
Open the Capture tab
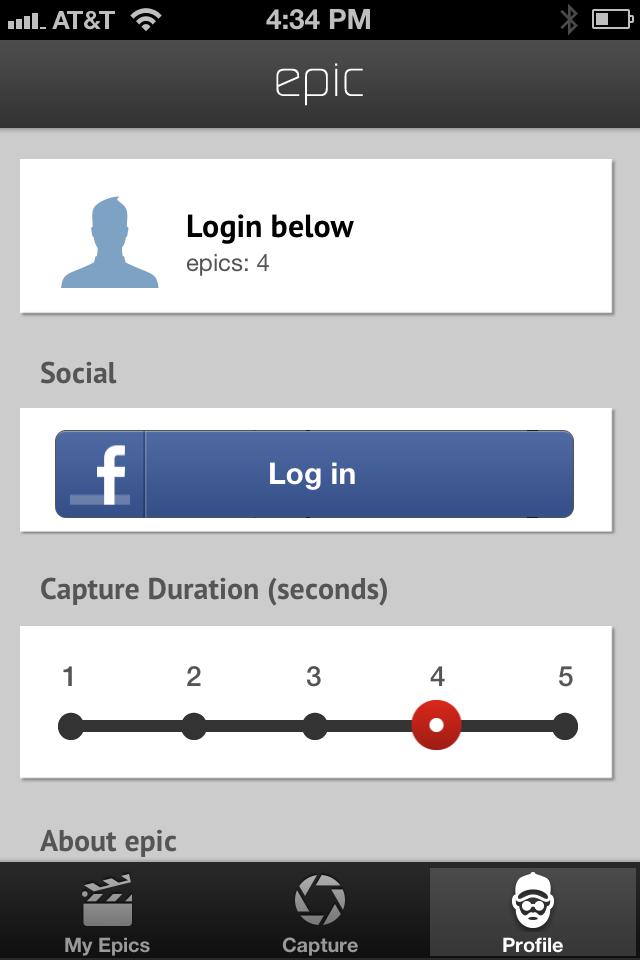click(320, 912)
